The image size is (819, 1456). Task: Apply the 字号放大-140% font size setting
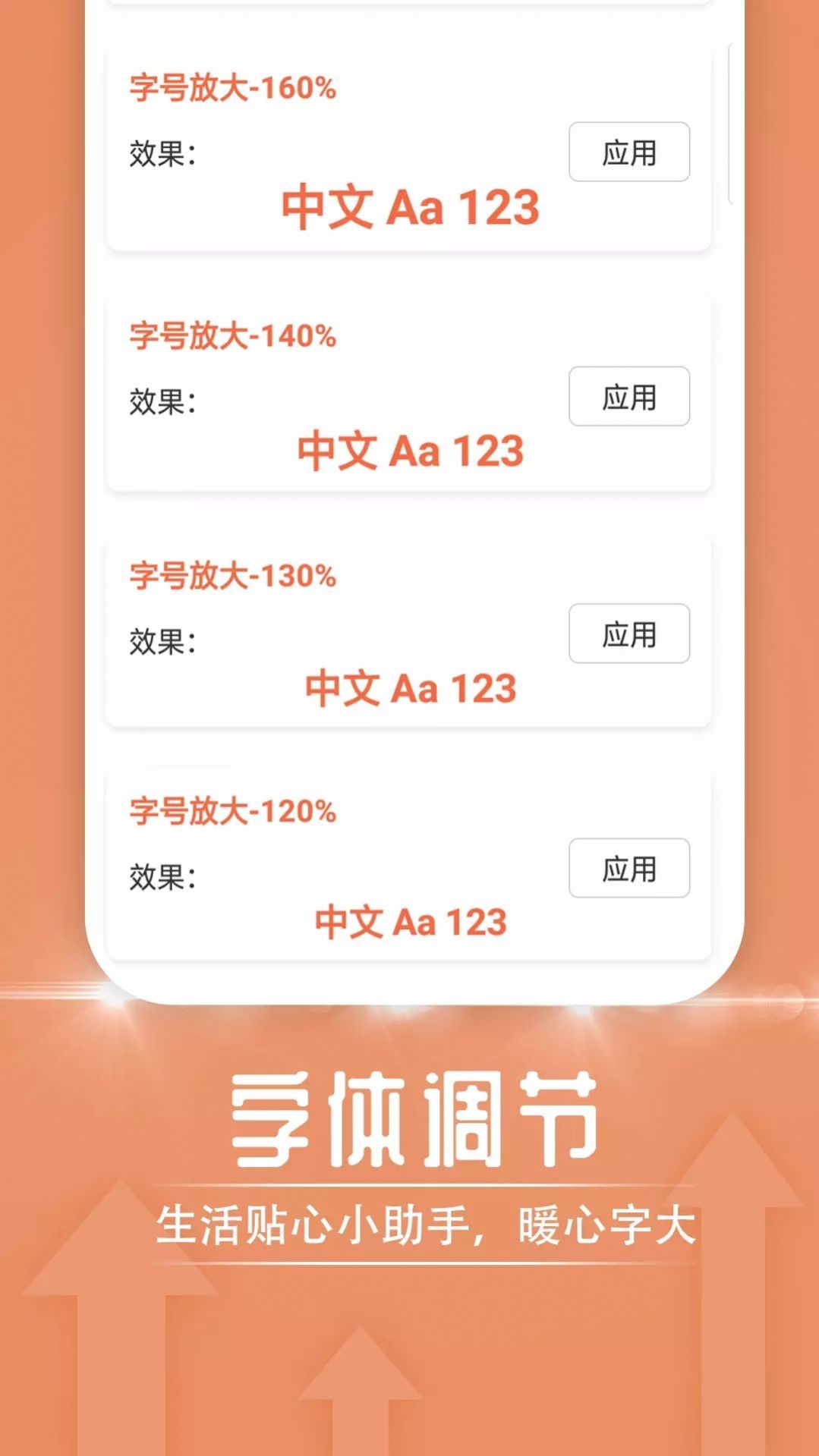629,395
